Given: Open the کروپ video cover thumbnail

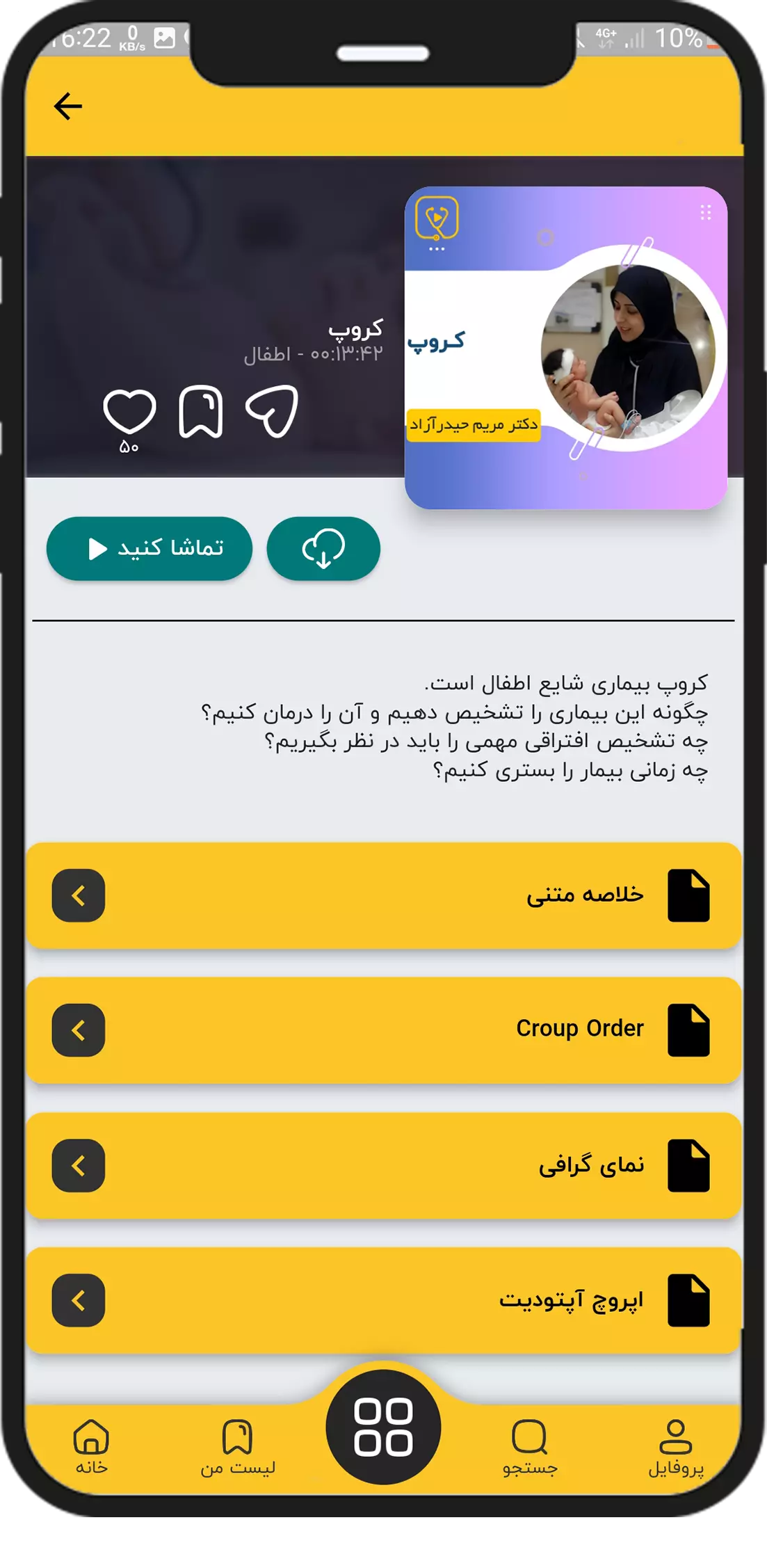Looking at the screenshot, I should point(566,348).
